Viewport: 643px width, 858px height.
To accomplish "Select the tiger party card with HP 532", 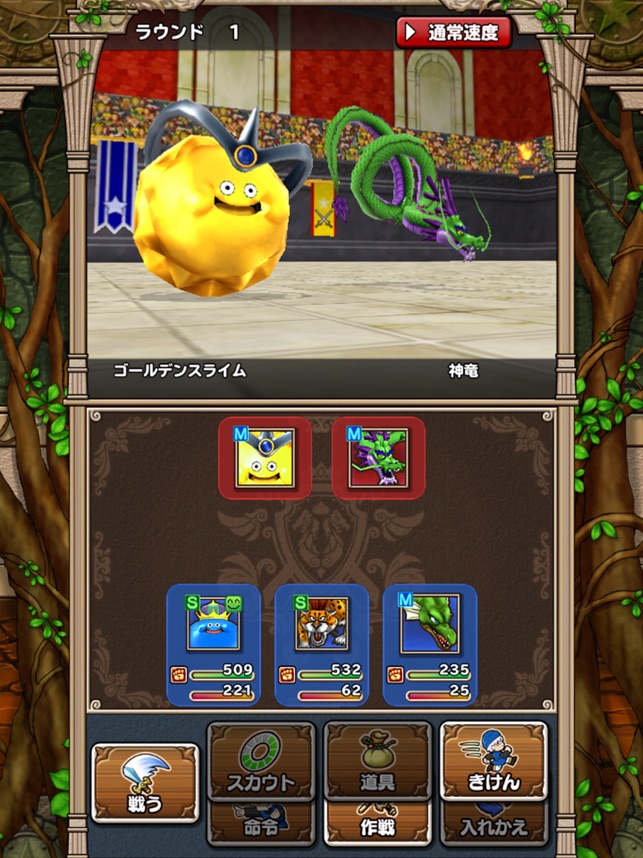I will point(322,645).
